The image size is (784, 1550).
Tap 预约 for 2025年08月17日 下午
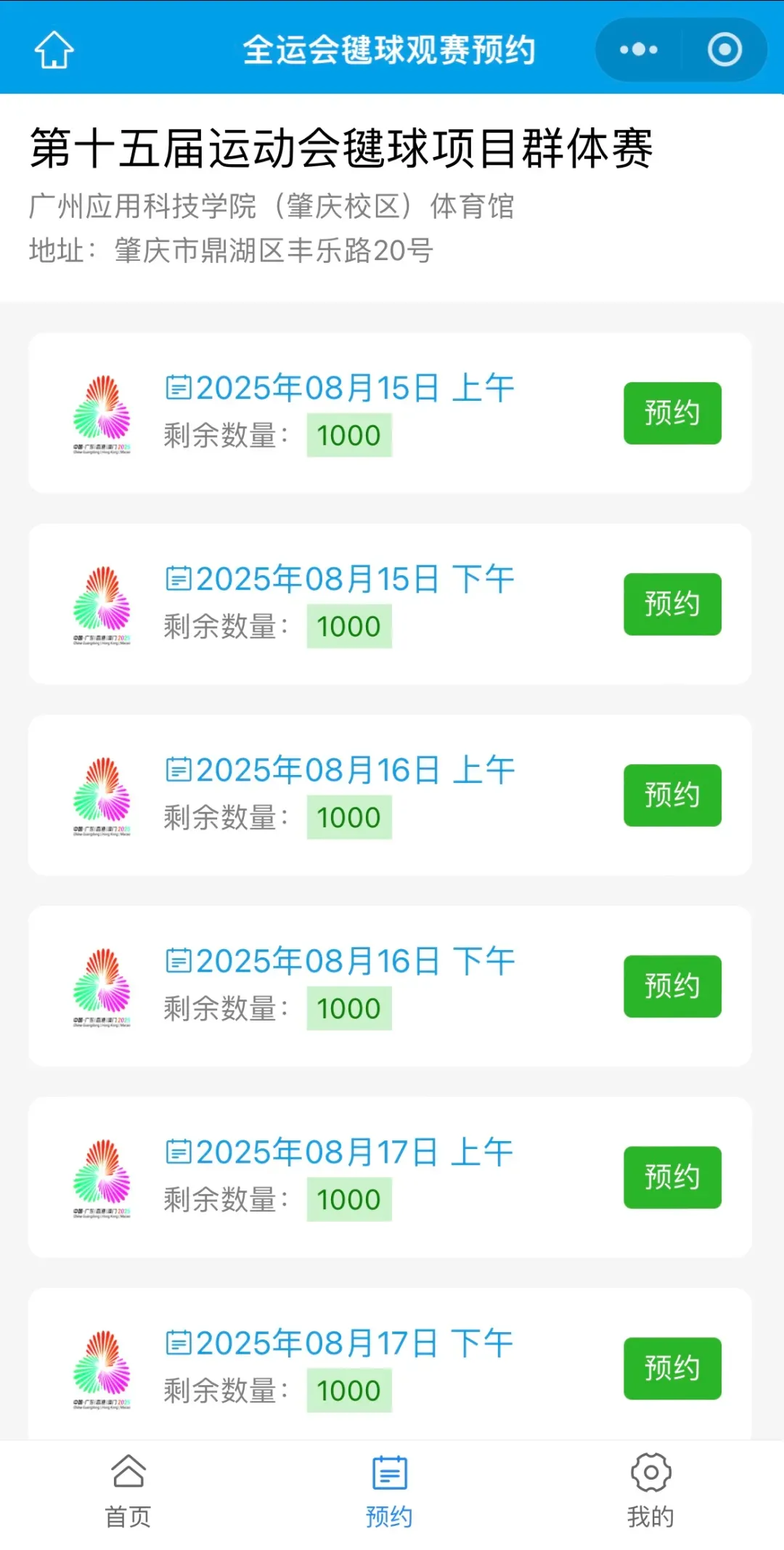[672, 1368]
